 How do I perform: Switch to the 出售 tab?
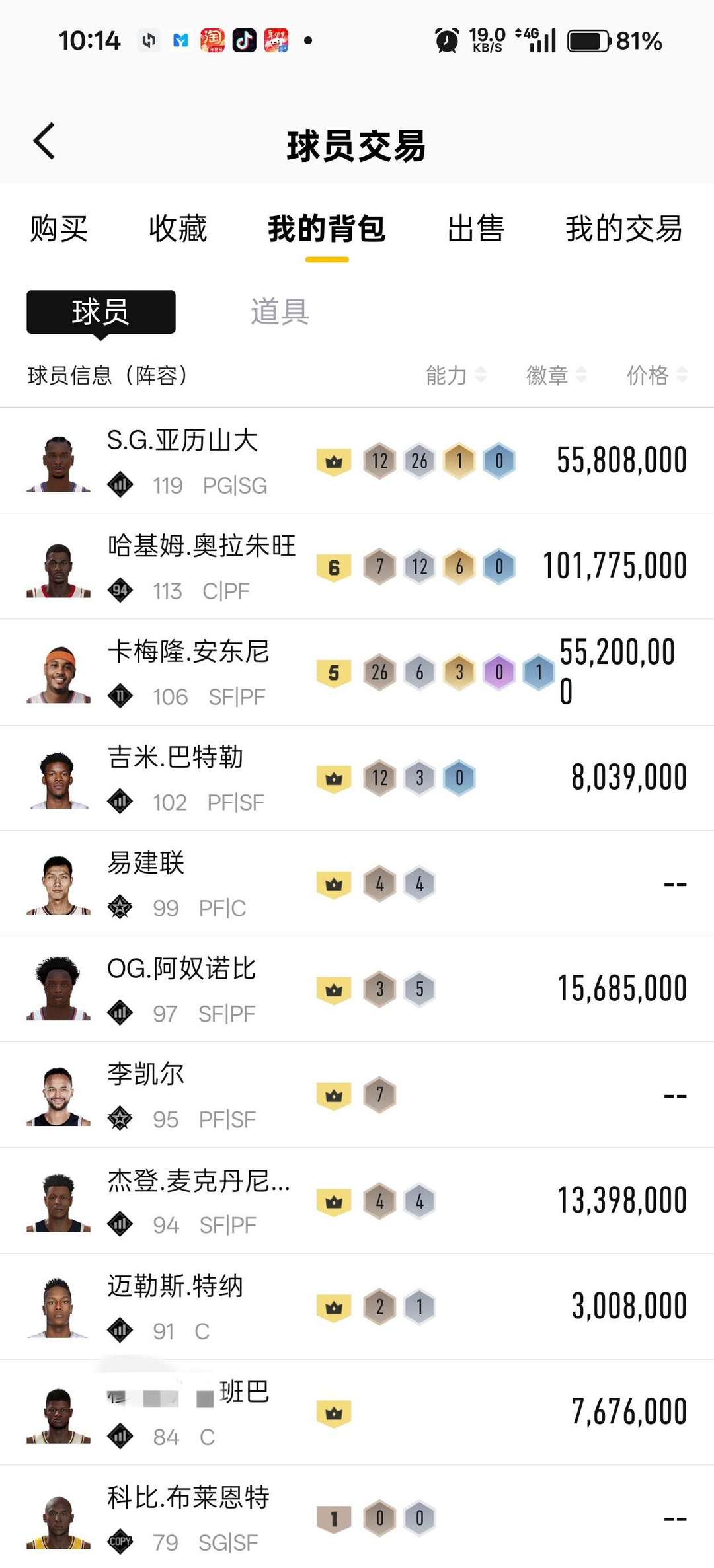click(475, 229)
